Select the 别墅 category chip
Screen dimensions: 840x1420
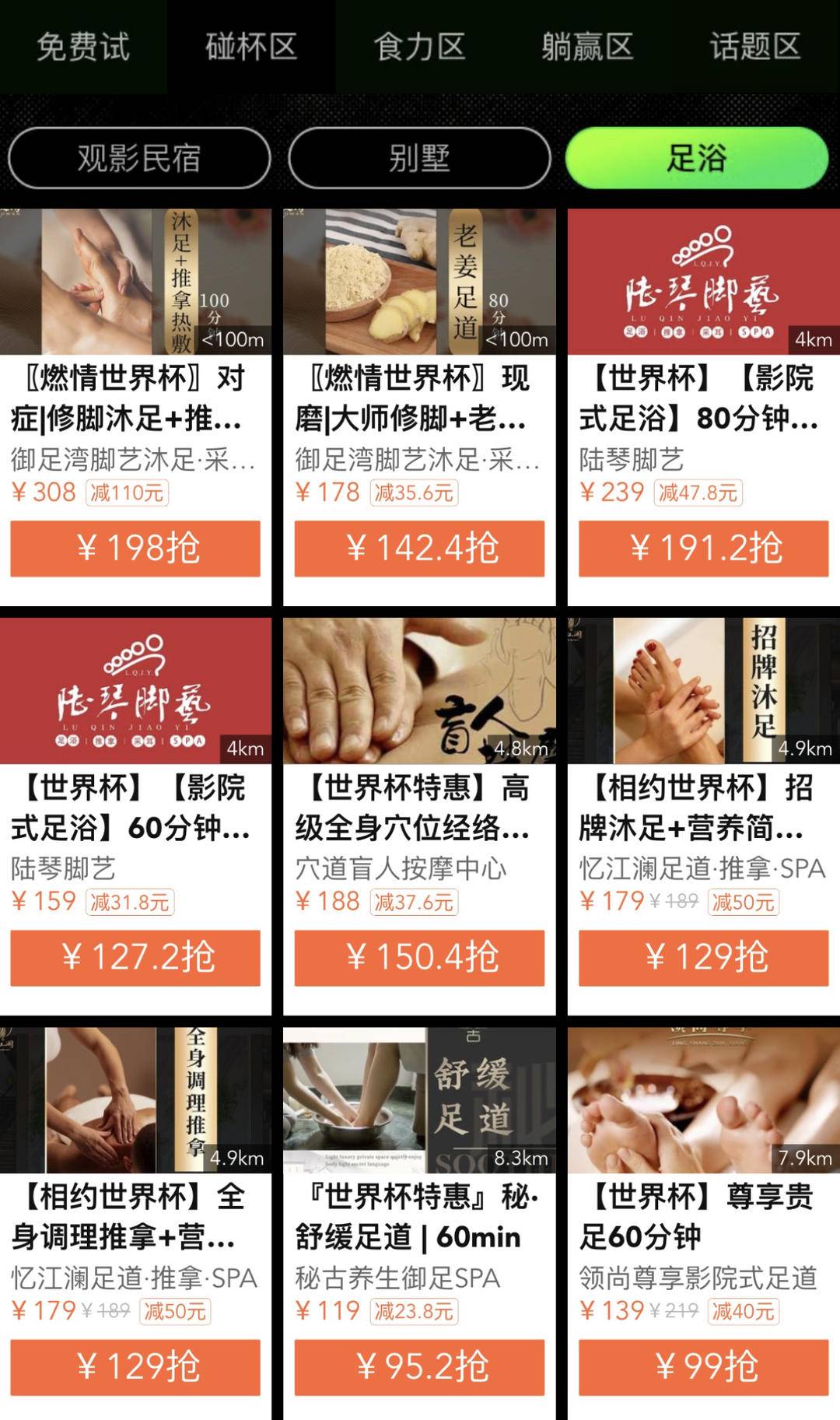tap(419, 158)
